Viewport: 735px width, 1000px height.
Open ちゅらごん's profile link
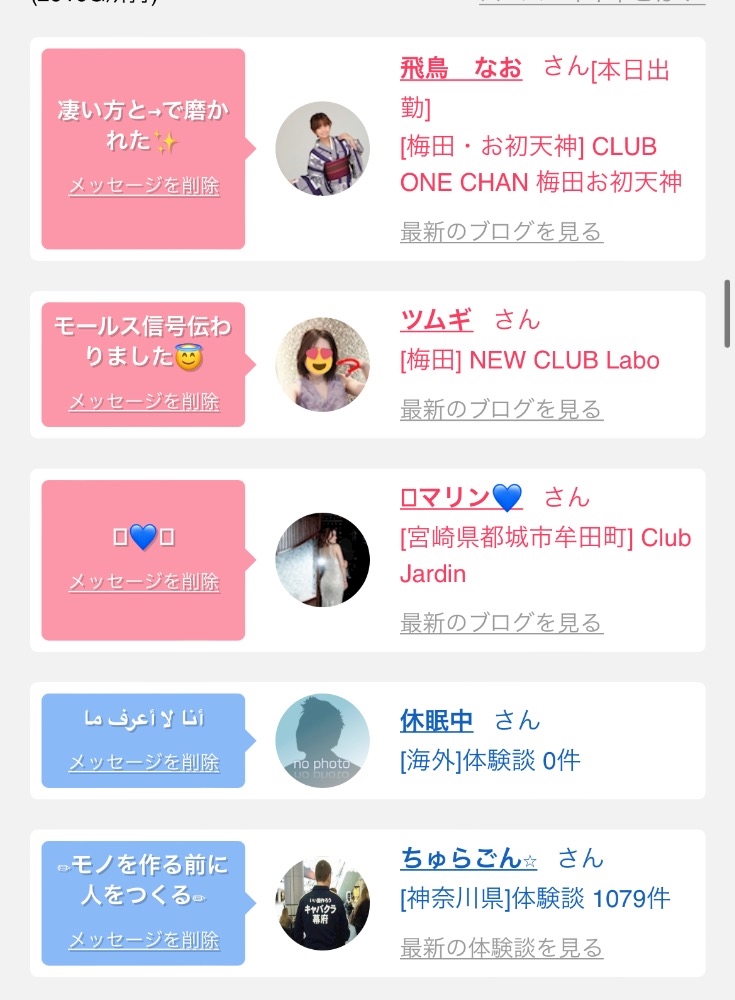click(x=468, y=858)
